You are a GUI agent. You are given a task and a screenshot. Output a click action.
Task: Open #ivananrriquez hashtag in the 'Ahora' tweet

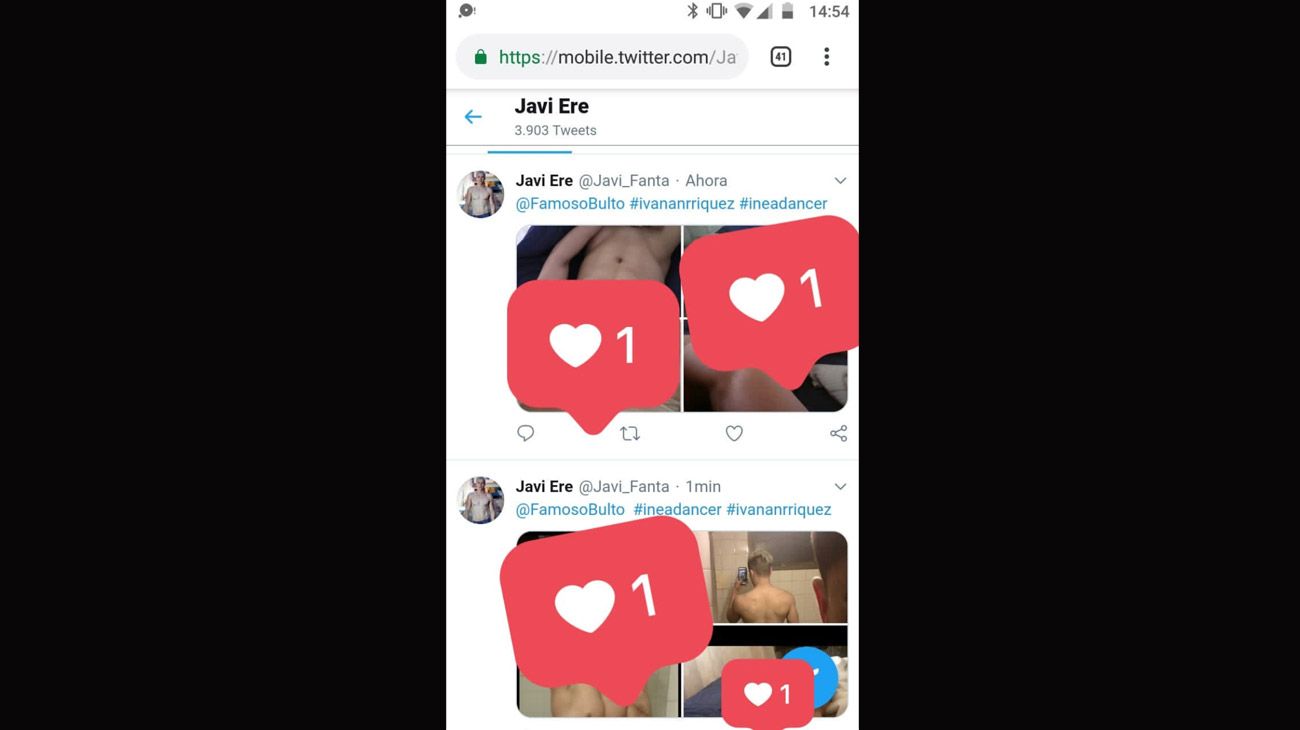682,204
